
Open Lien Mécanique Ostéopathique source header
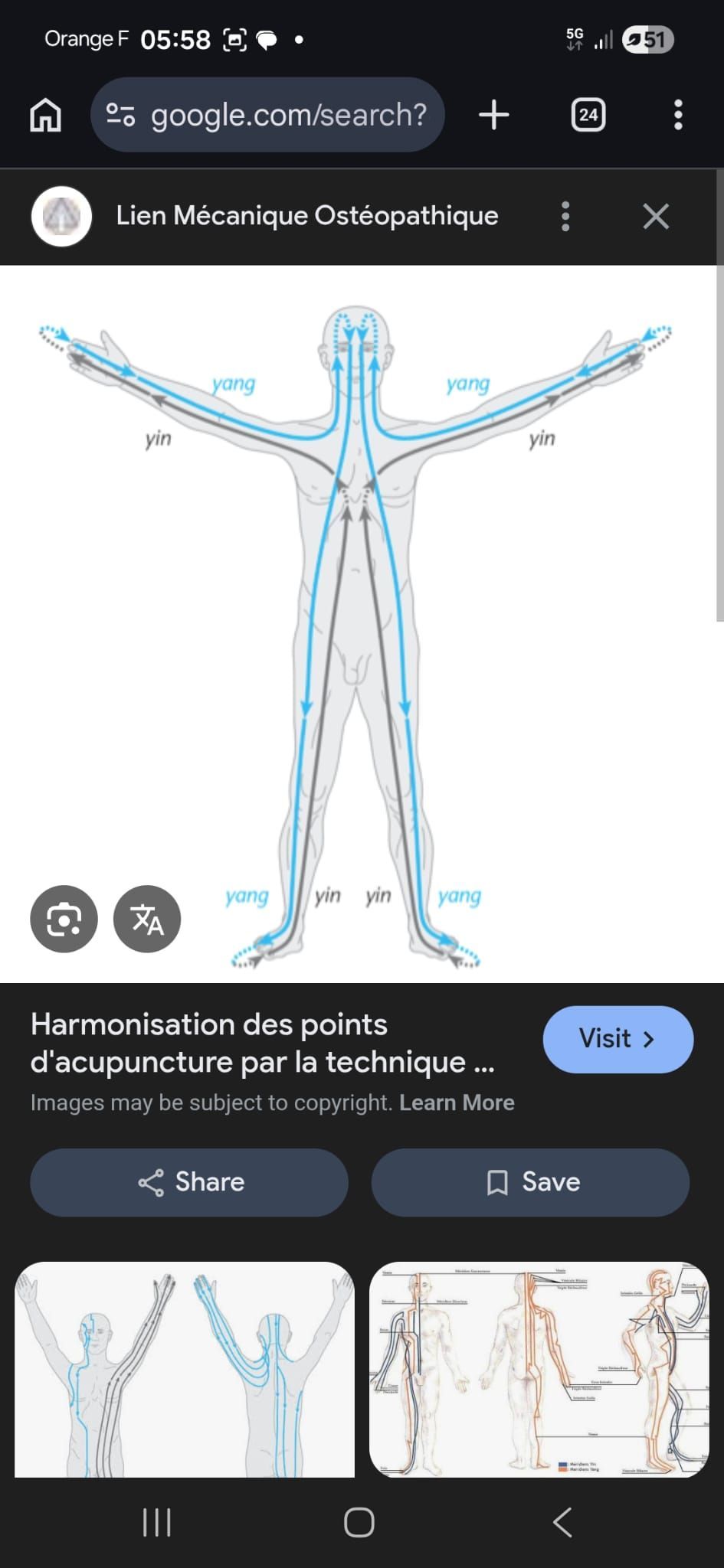(306, 217)
